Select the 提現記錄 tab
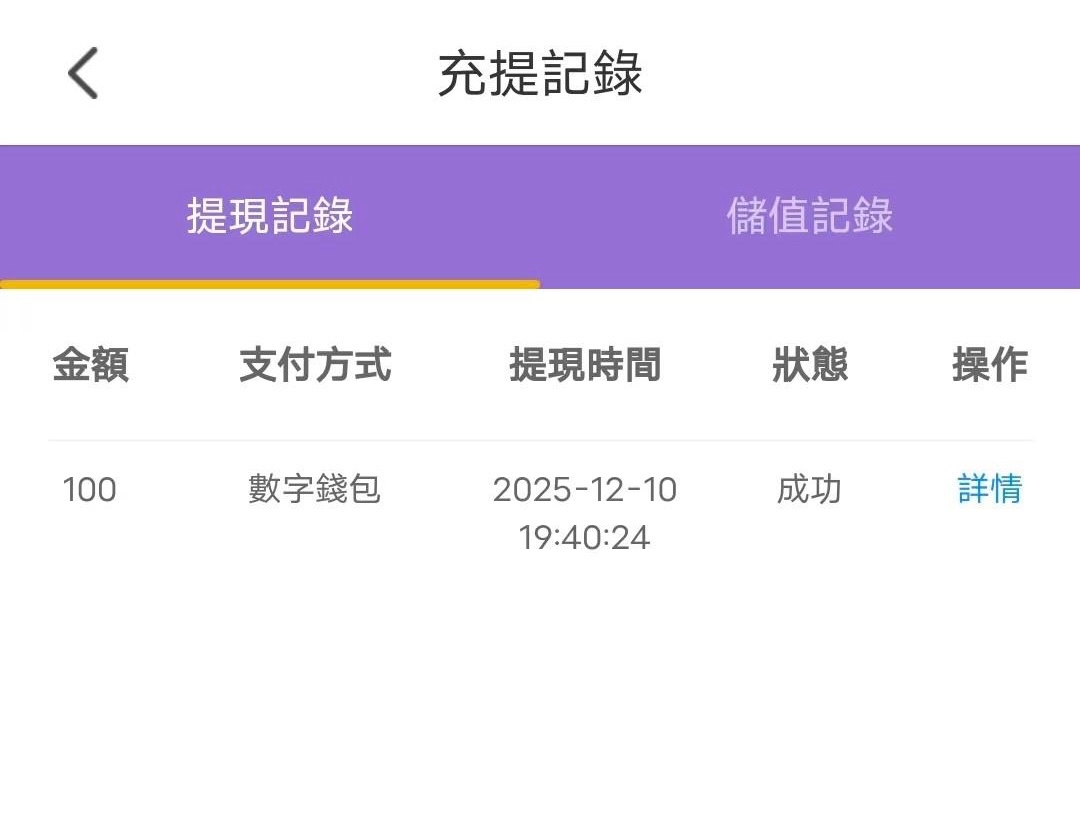This screenshot has width=1080, height=821. (270, 216)
